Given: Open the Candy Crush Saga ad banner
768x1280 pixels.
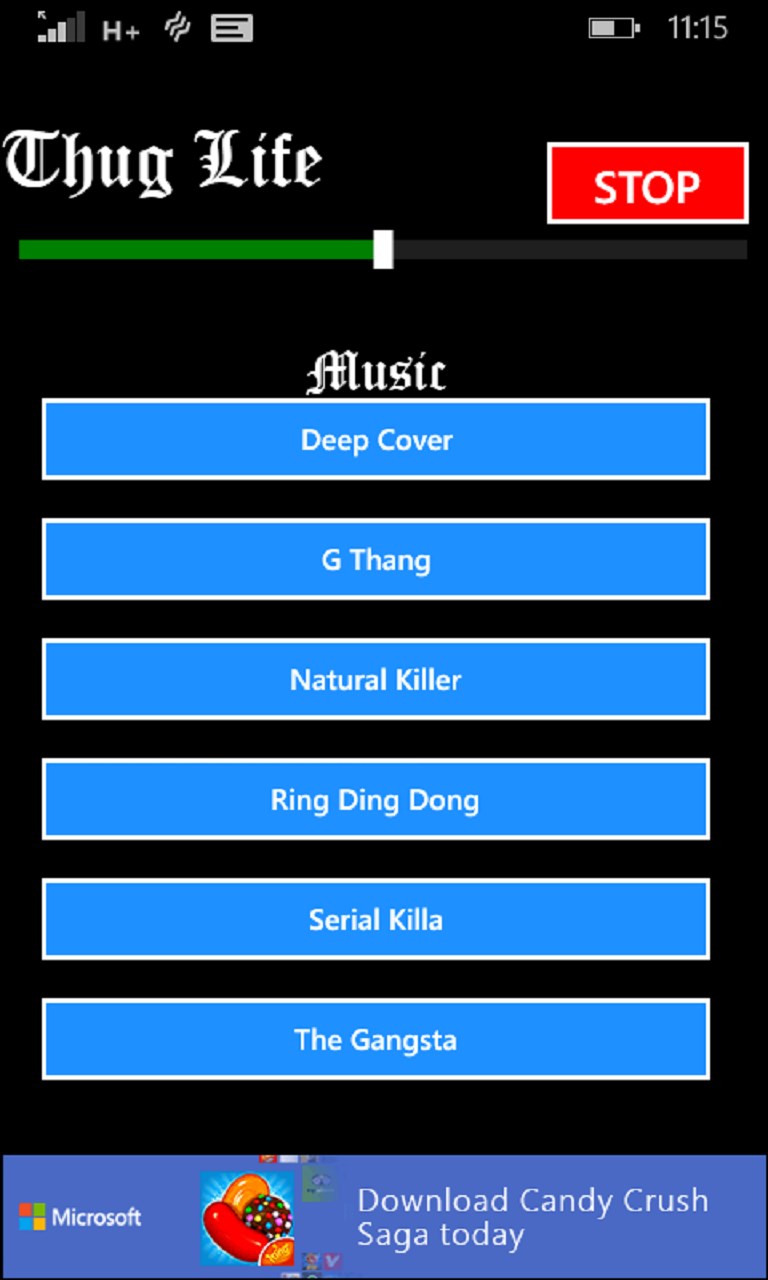Looking at the screenshot, I should [x=384, y=1217].
